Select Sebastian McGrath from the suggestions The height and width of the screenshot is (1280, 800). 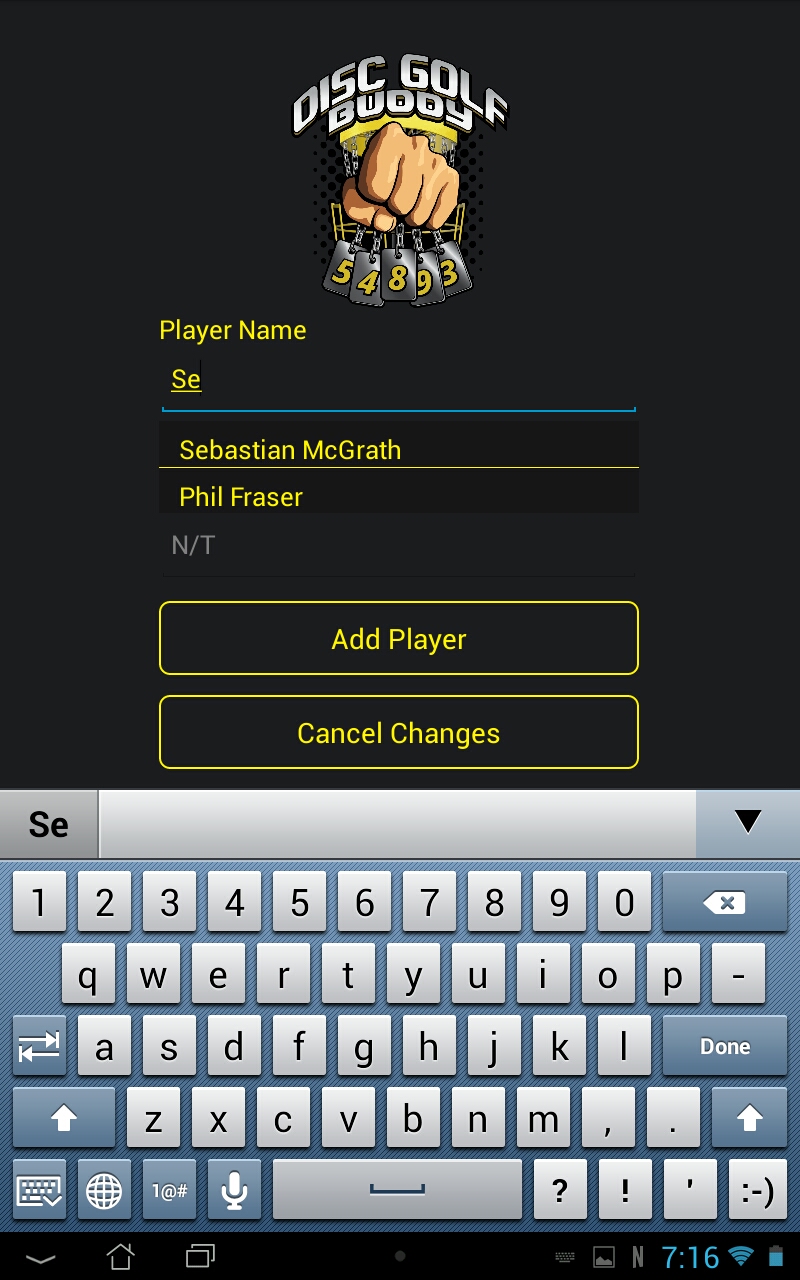click(398, 449)
